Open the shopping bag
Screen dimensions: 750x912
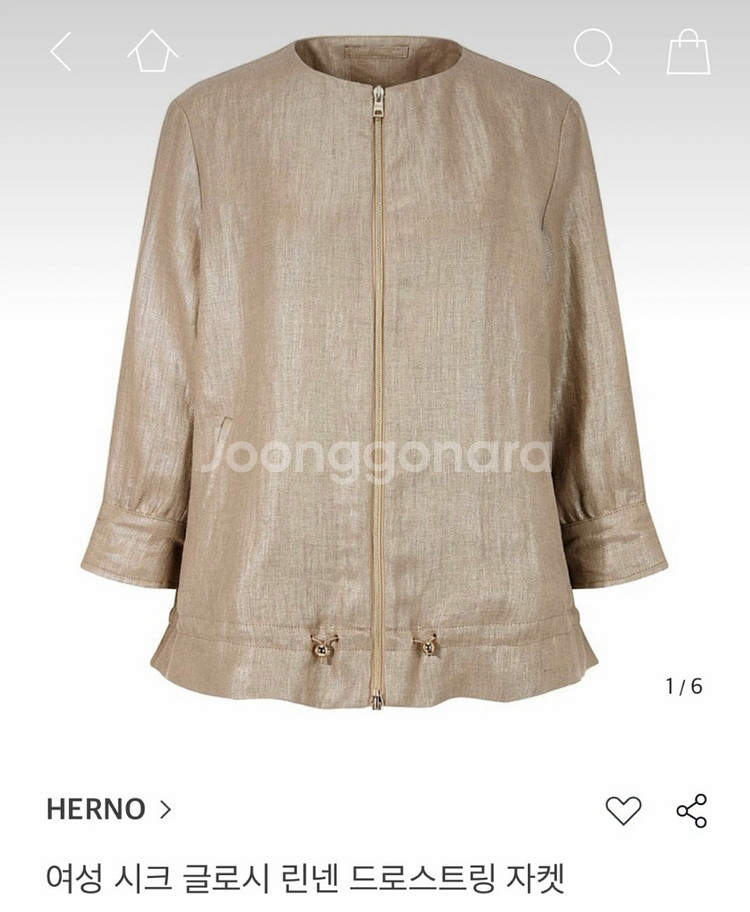[x=689, y=51]
